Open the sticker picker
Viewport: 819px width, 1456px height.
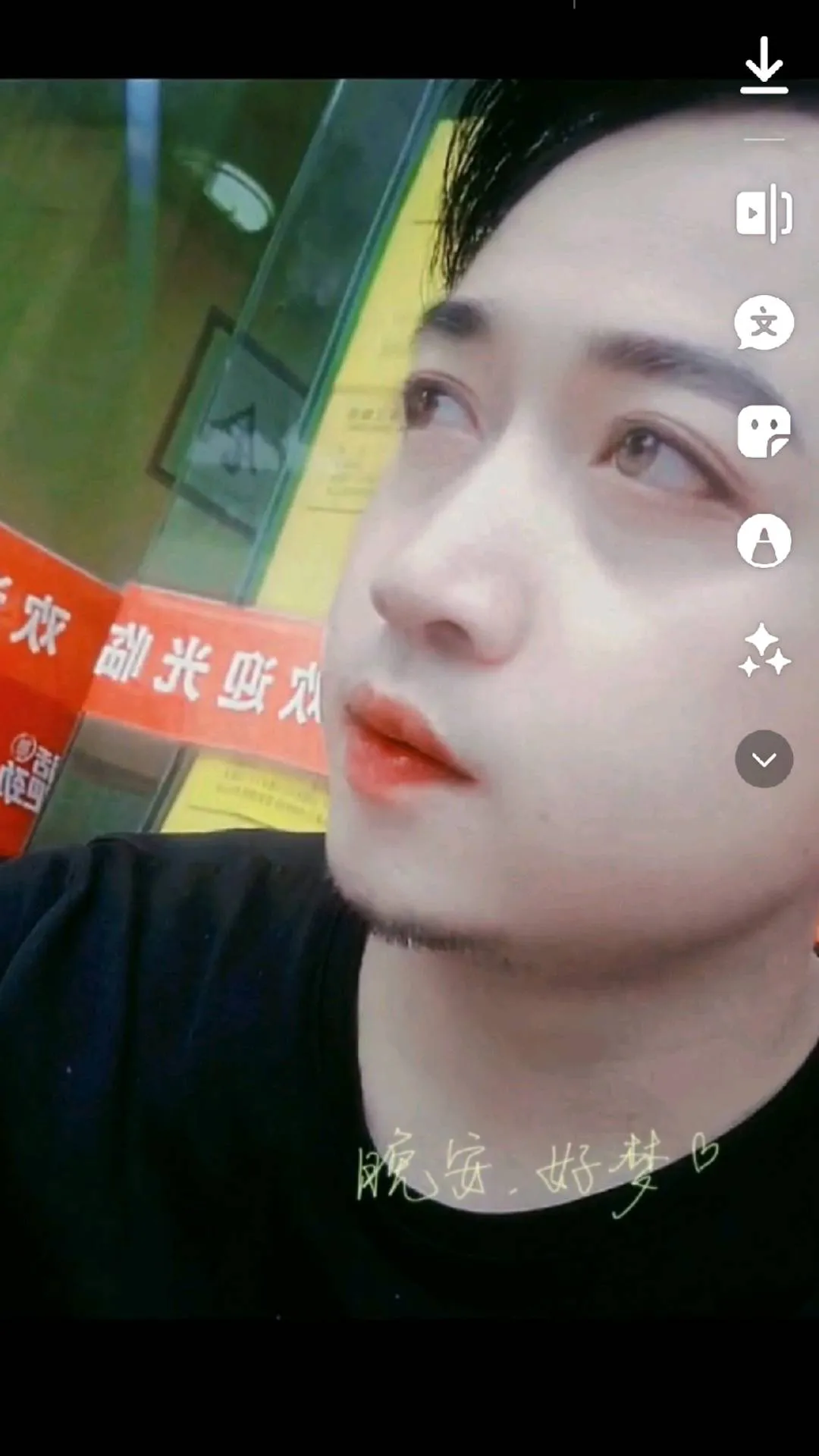coord(764,431)
